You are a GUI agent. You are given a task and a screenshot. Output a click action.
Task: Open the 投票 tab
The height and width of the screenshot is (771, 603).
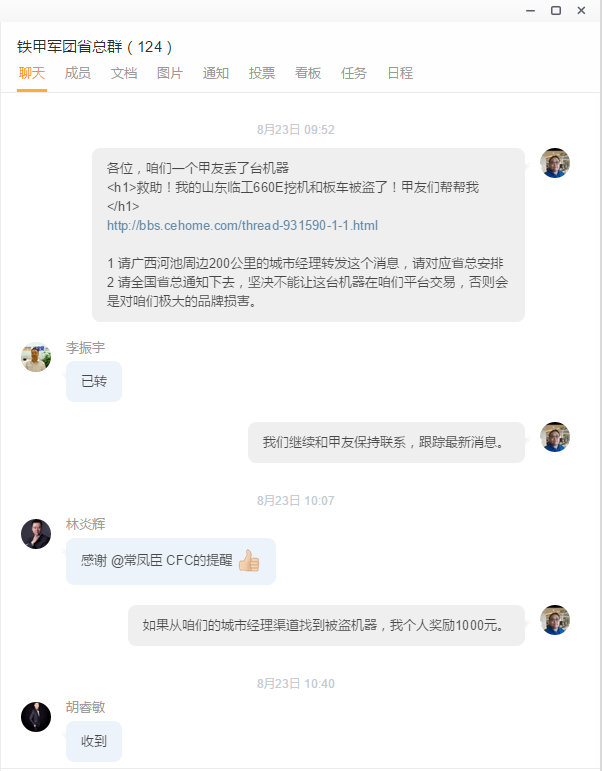pyautogui.click(x=262, y=73)
